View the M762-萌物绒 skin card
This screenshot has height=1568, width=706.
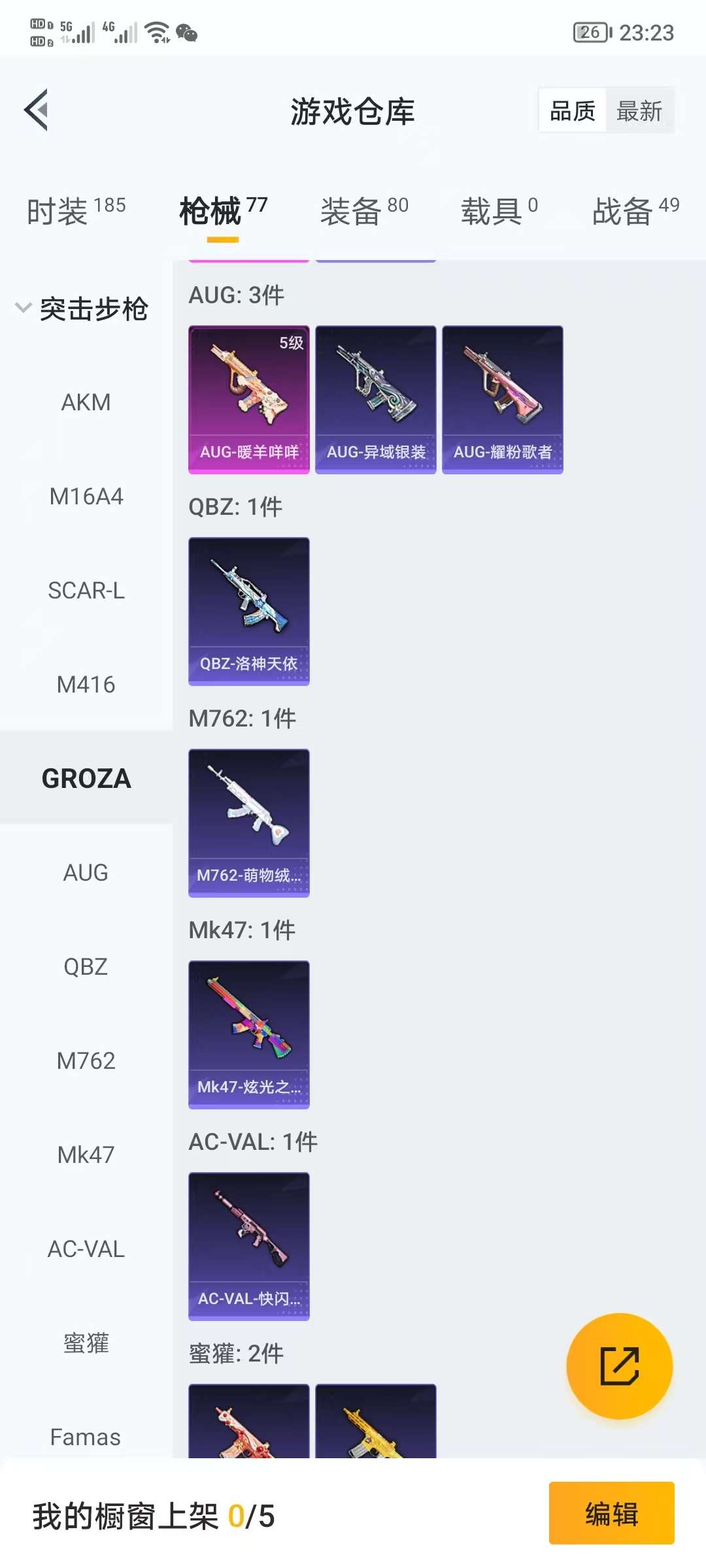pos(248,823)
